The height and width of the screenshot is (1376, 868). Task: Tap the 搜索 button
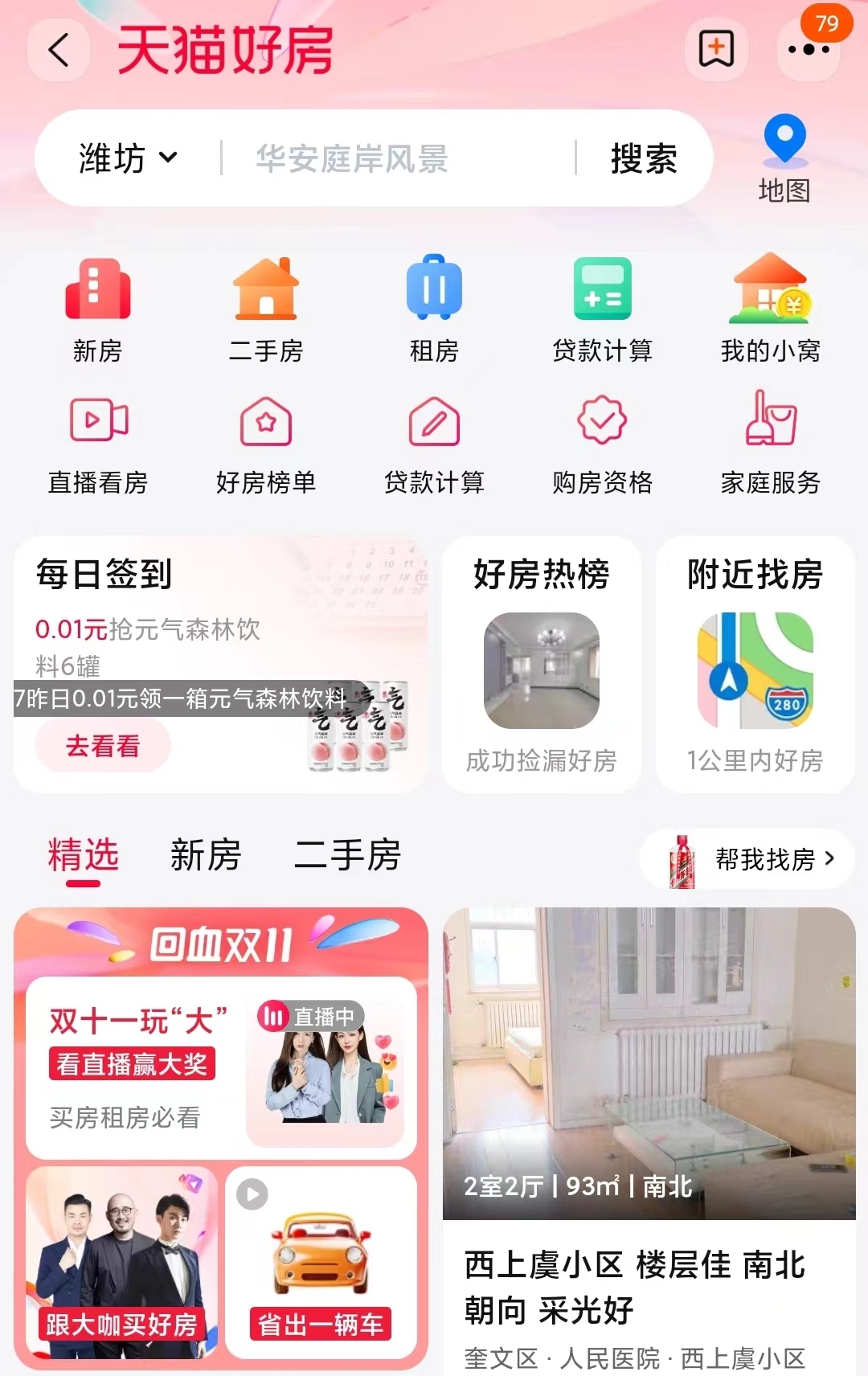[644, 158]
